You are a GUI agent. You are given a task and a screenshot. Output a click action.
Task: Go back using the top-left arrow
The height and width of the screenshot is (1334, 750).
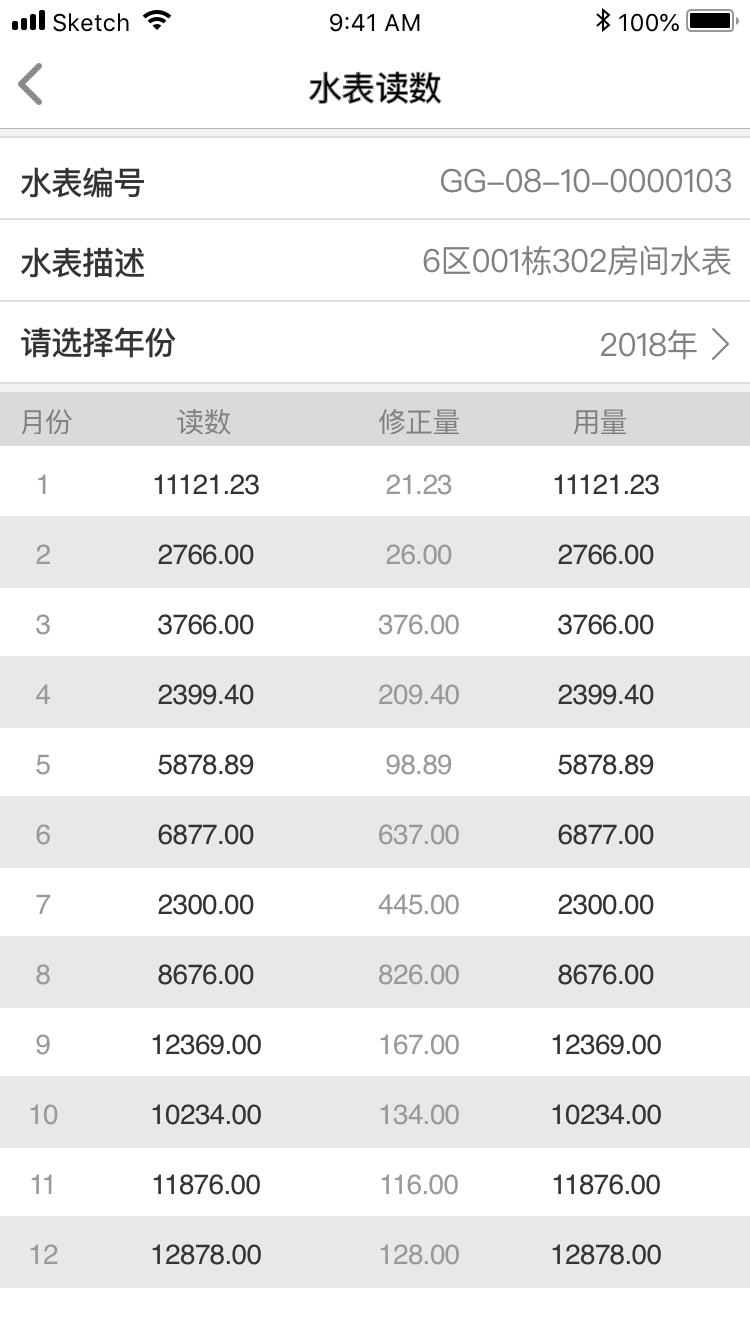click(x=31, y=85)
